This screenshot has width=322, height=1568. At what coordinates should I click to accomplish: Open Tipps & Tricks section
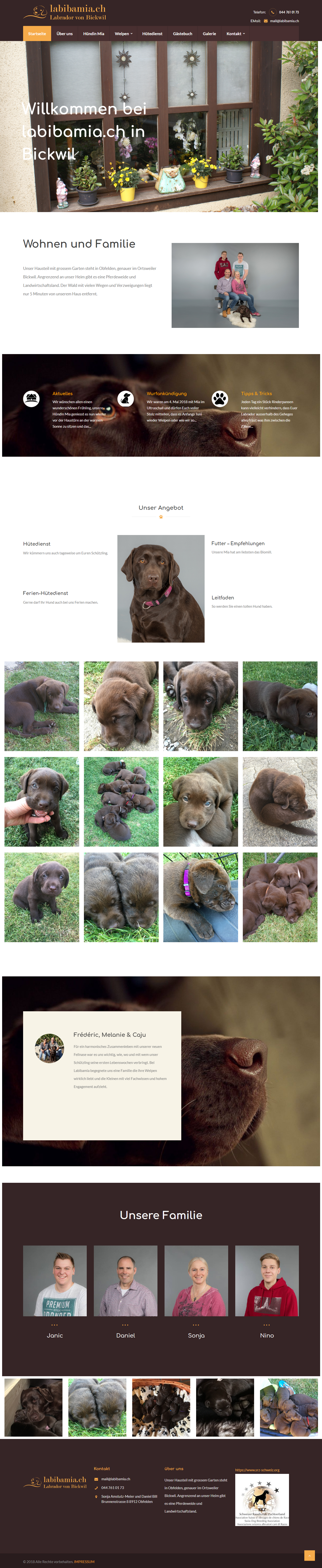(256, 393)
